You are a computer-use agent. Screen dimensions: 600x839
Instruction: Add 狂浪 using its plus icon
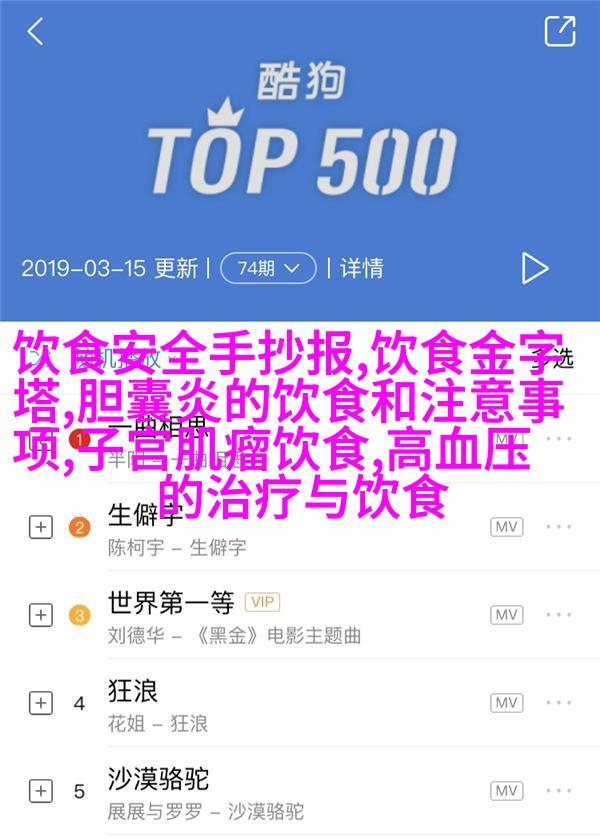41,702
